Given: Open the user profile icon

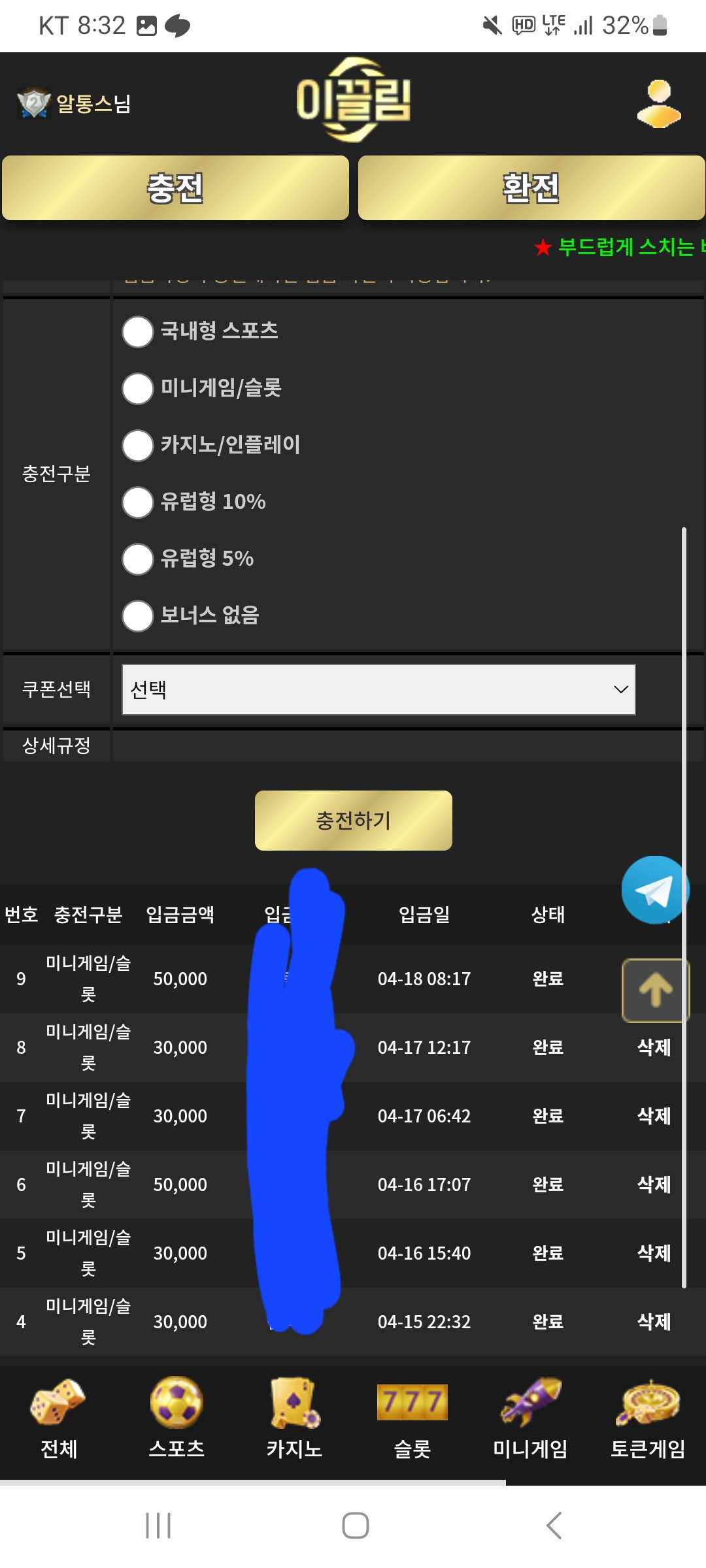Looking at the screenshot, I should pos(658,103).
